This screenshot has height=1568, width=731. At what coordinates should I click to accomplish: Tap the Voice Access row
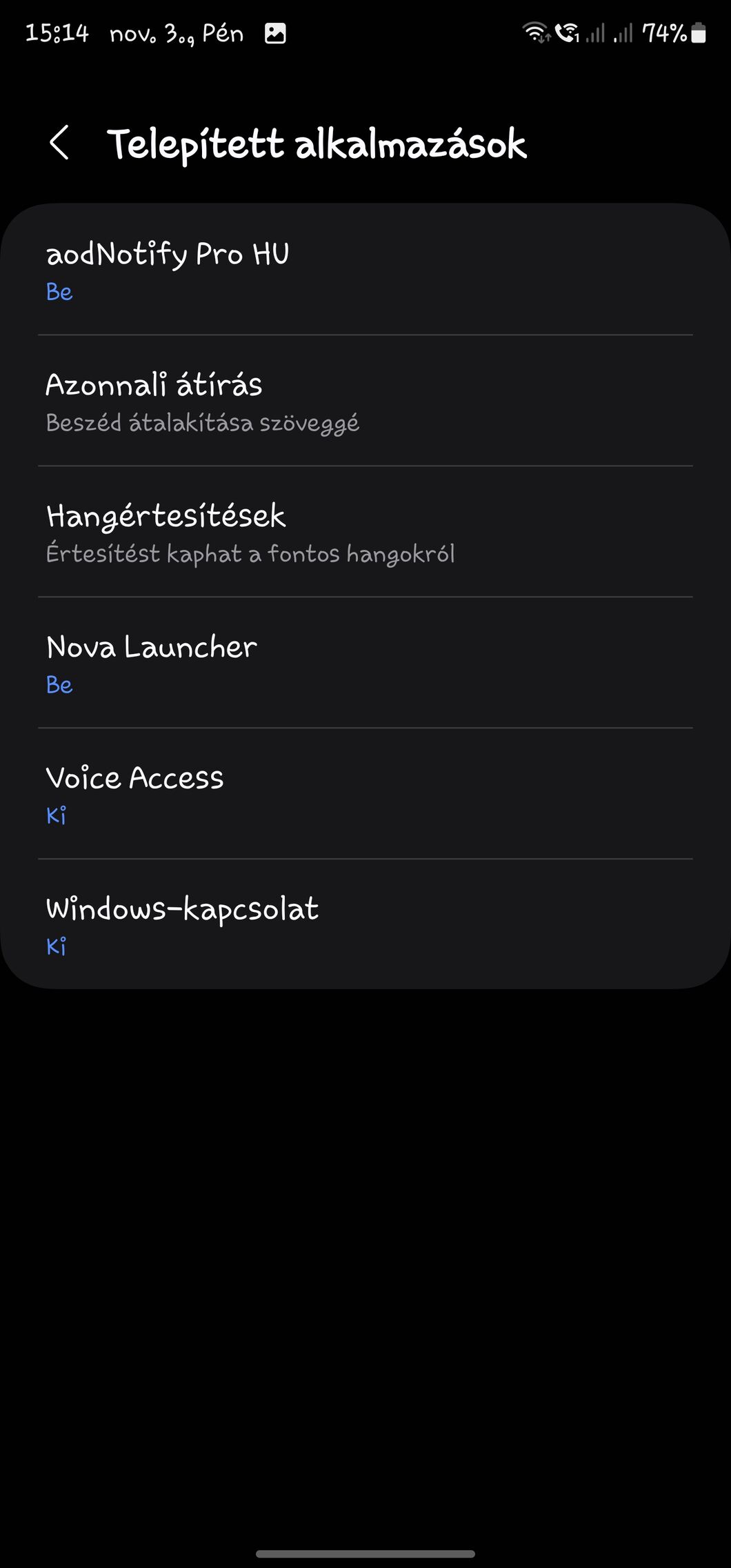click(x=365, y=794)
